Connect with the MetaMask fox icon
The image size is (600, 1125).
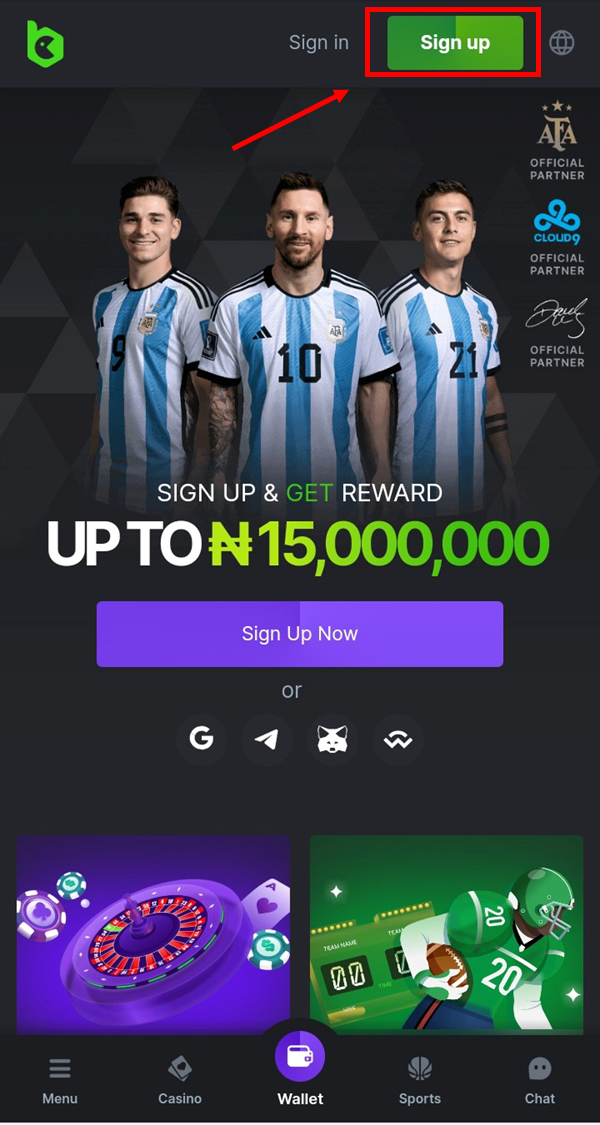coord(332,739)
